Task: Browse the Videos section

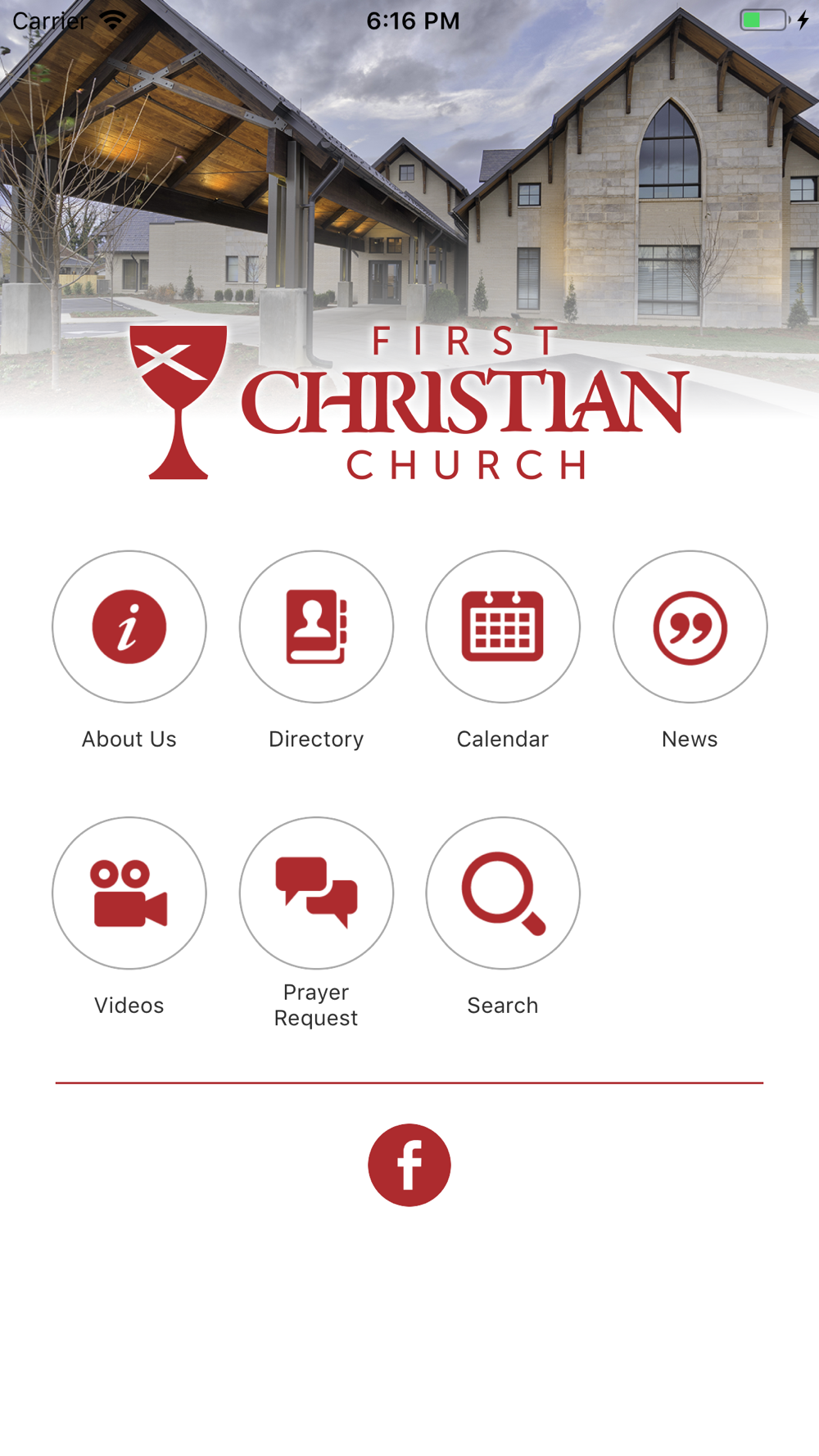Action: pyautogui.click(x=129, y=893)
